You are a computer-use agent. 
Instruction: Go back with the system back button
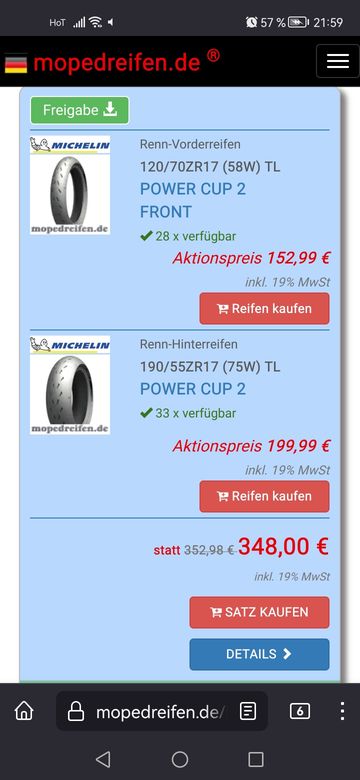(x=103, y=759)
